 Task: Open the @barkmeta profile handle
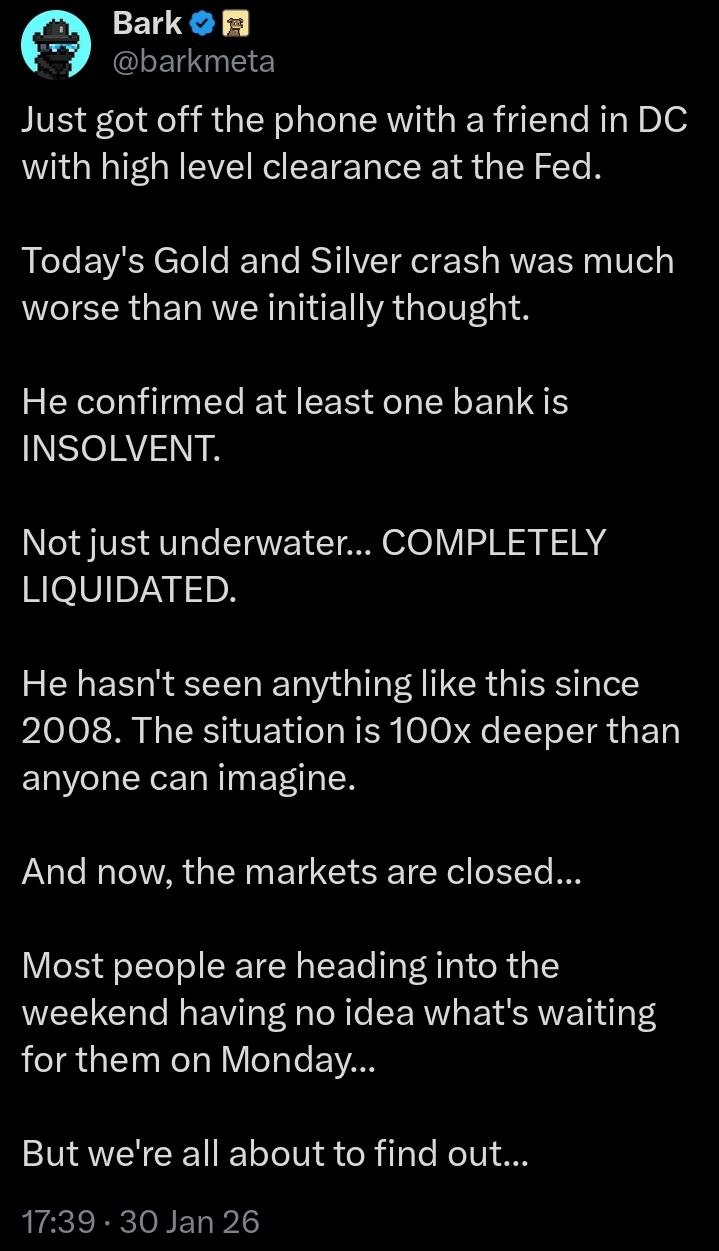tap(194, 62)
